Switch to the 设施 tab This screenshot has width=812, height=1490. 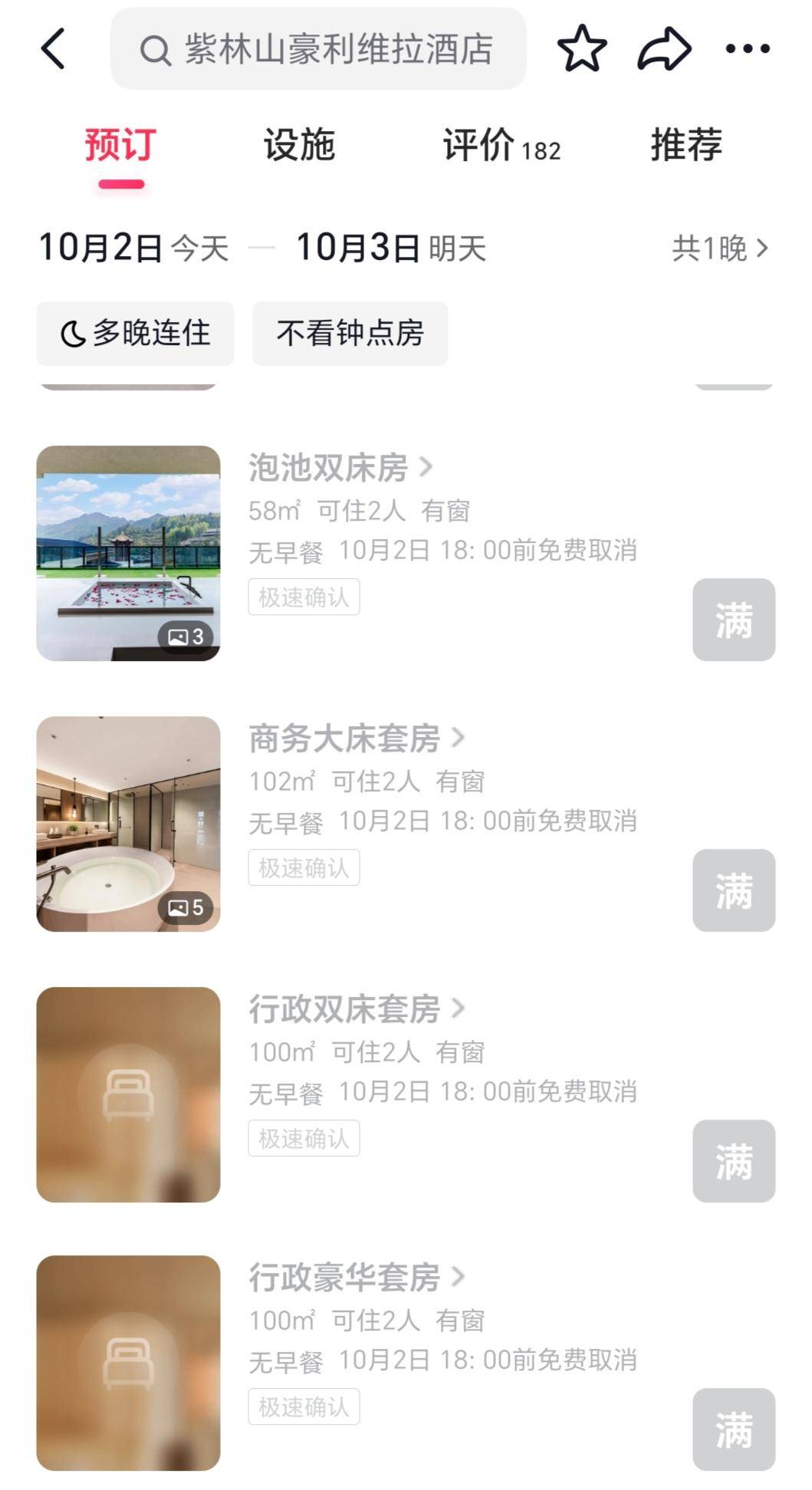(299, 145)
